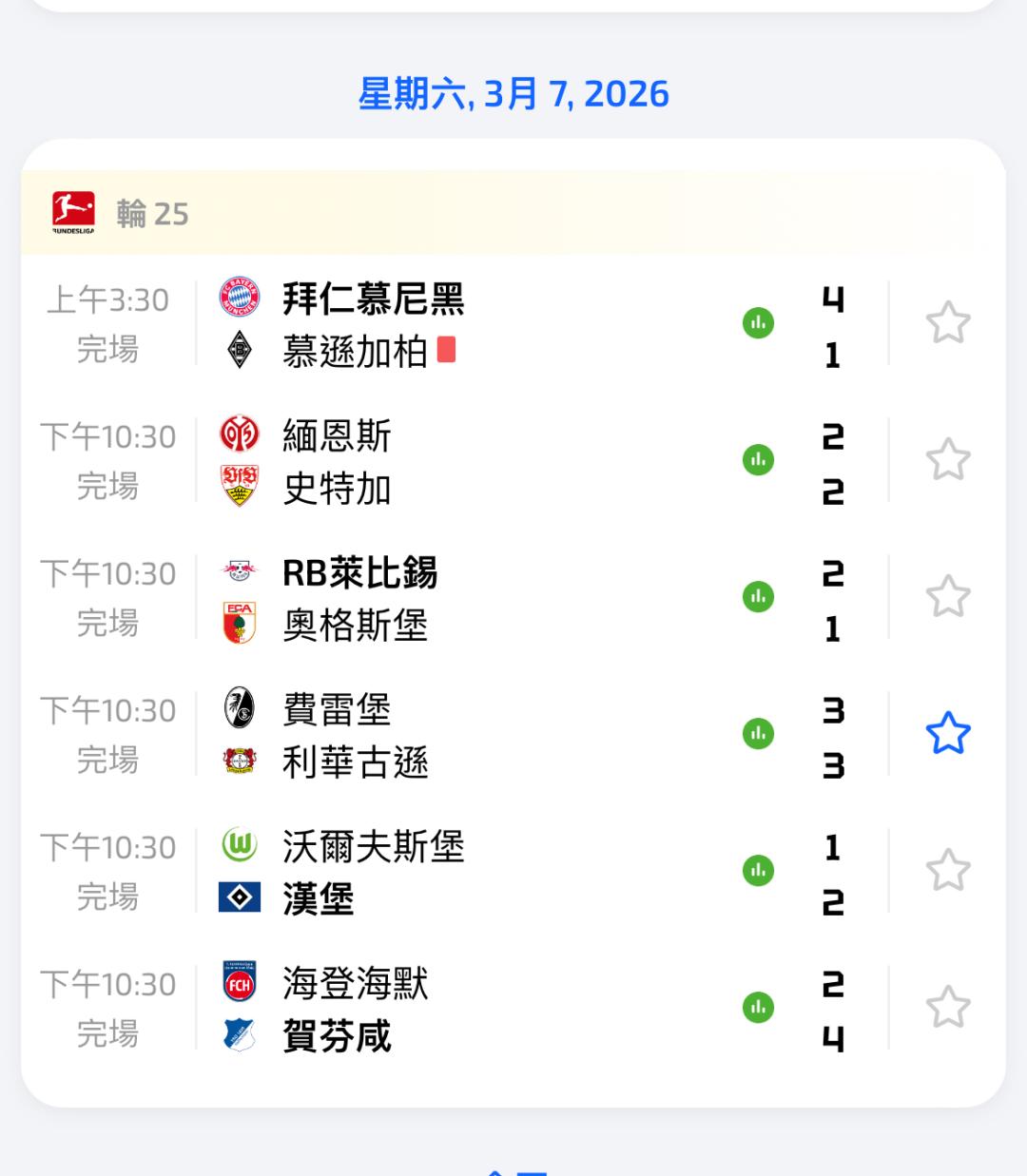Open the Bundesliga 輪 25 header
This screenshot has width=1027, height=1176.
point(152,214)
